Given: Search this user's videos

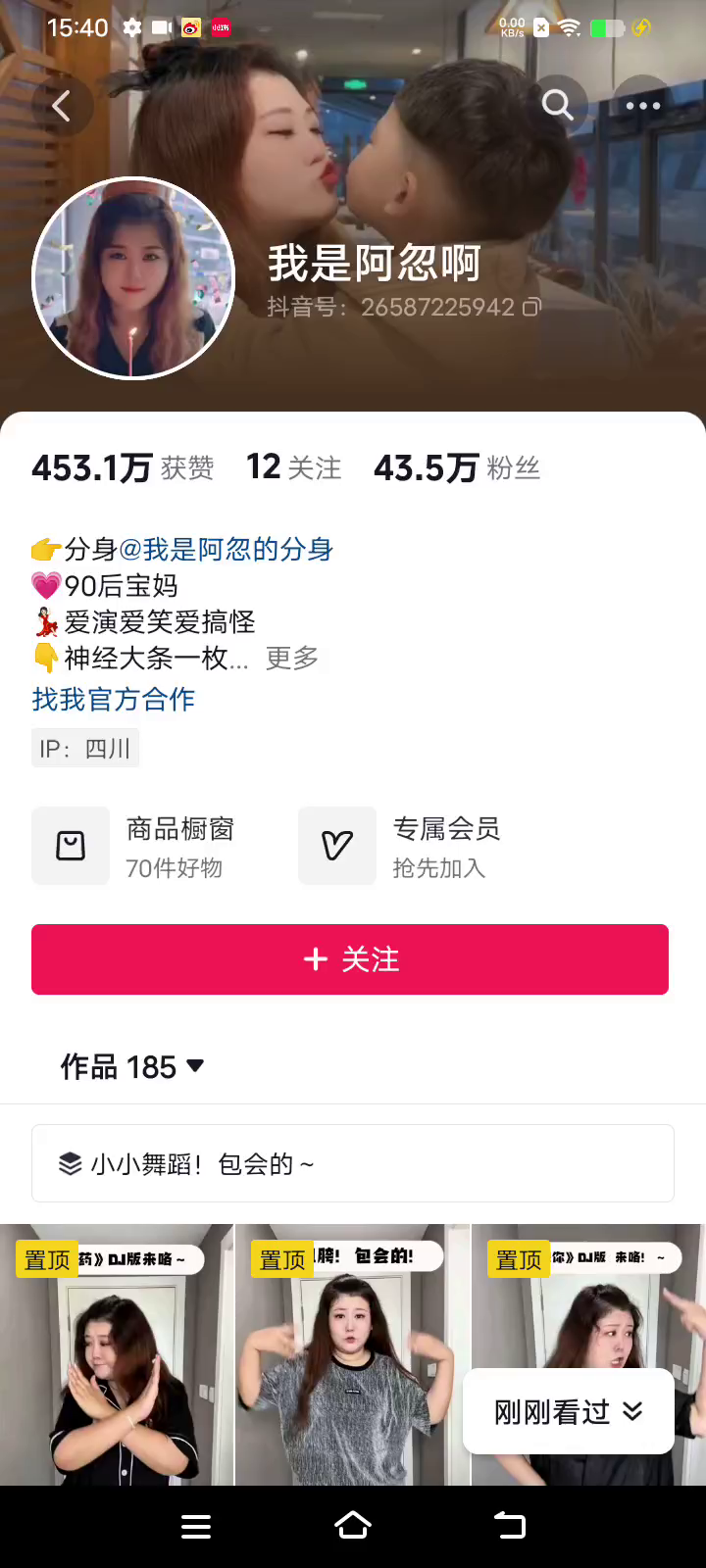Looking at the screenshot, I should (557, 105).
